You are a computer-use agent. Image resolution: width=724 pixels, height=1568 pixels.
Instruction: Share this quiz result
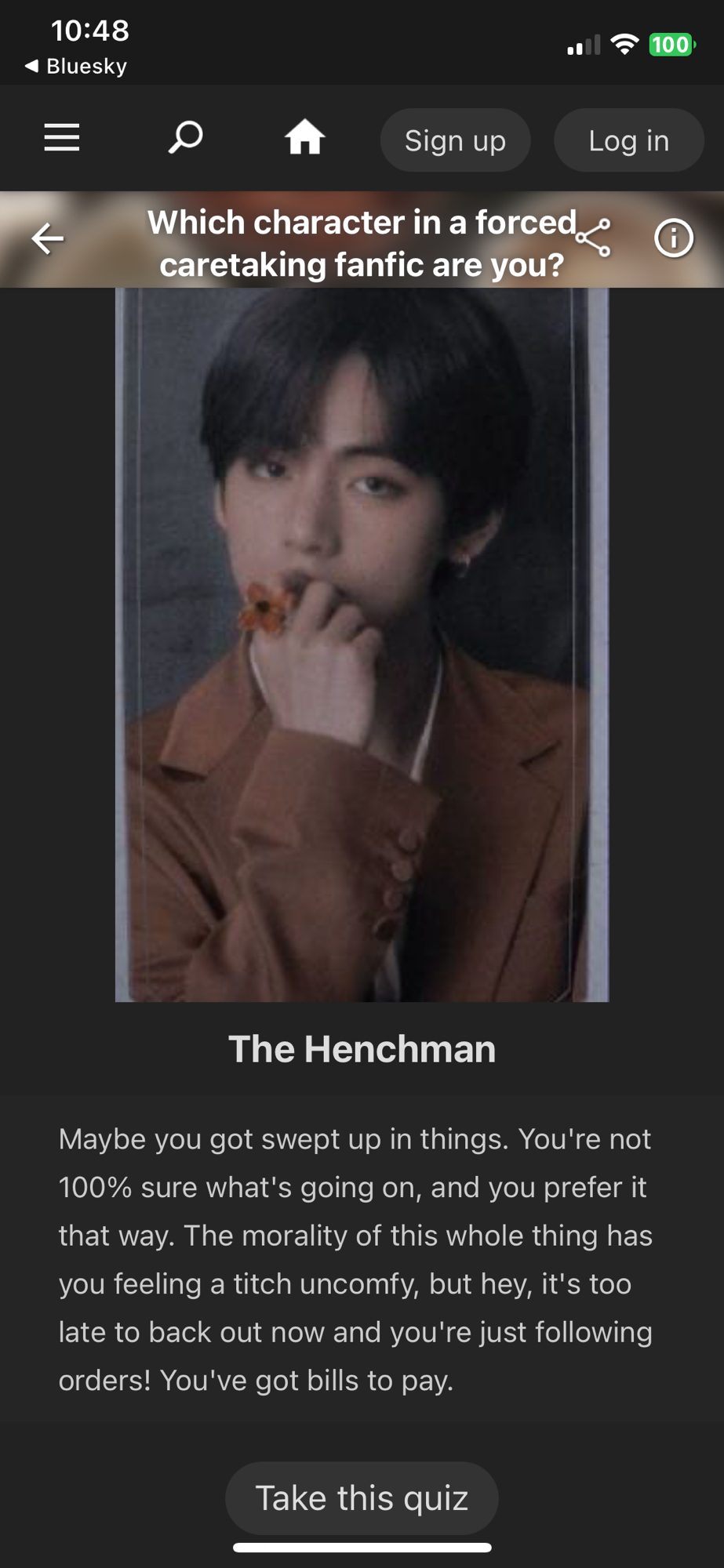594,238
